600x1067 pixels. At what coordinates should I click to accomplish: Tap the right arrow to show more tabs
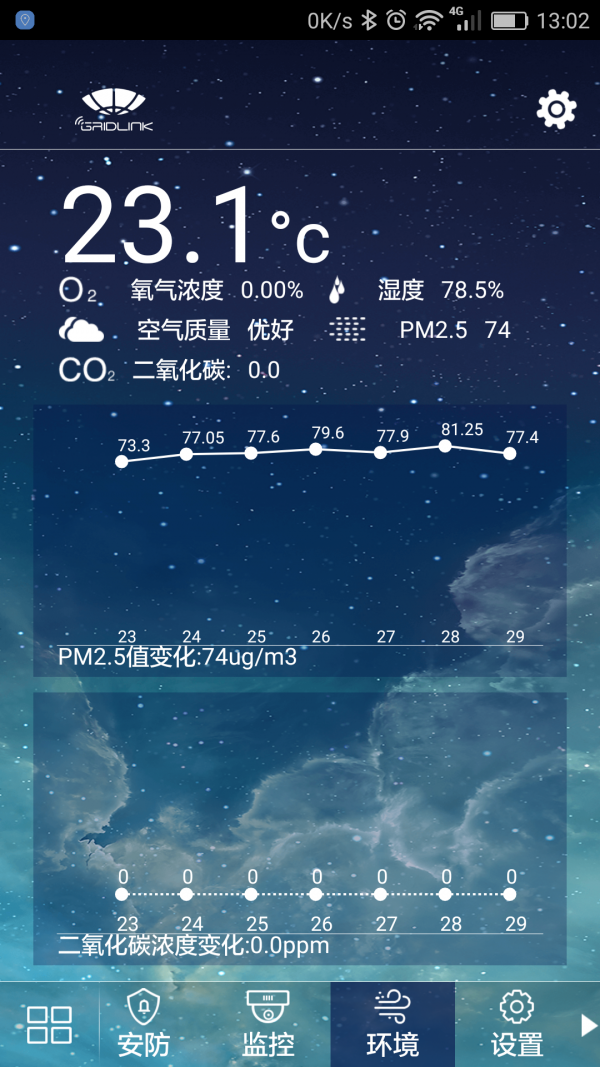click(588, 1025)
